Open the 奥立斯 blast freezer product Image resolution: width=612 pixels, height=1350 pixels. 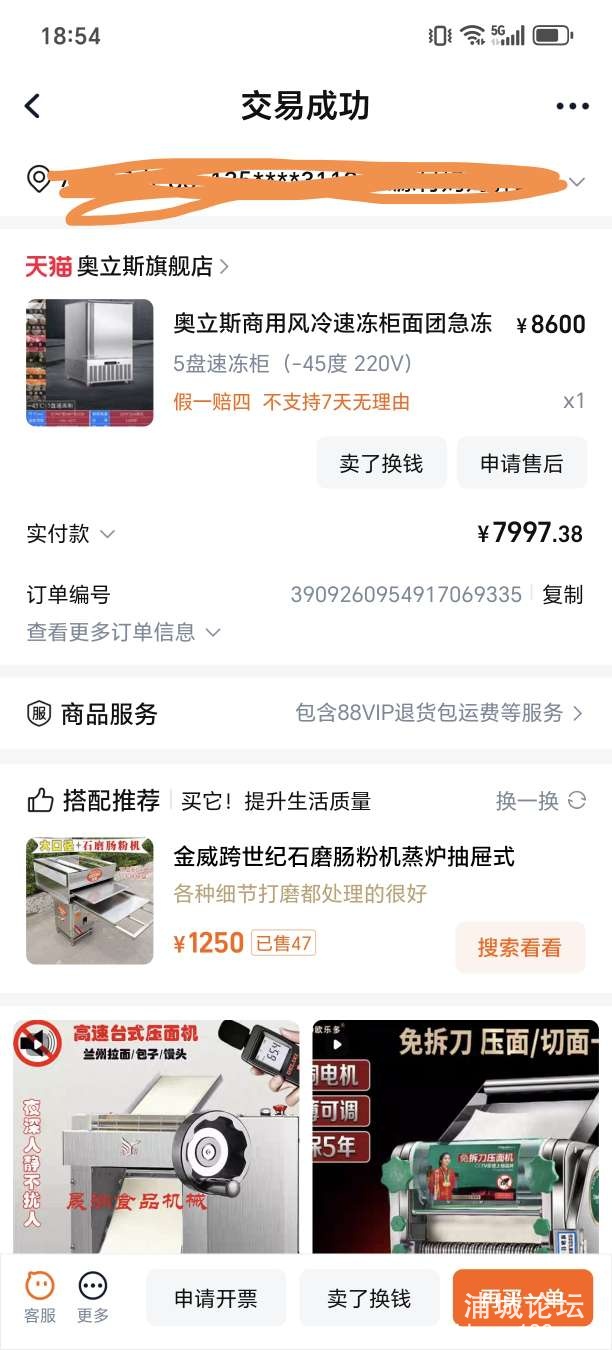[x=332, y=324]
